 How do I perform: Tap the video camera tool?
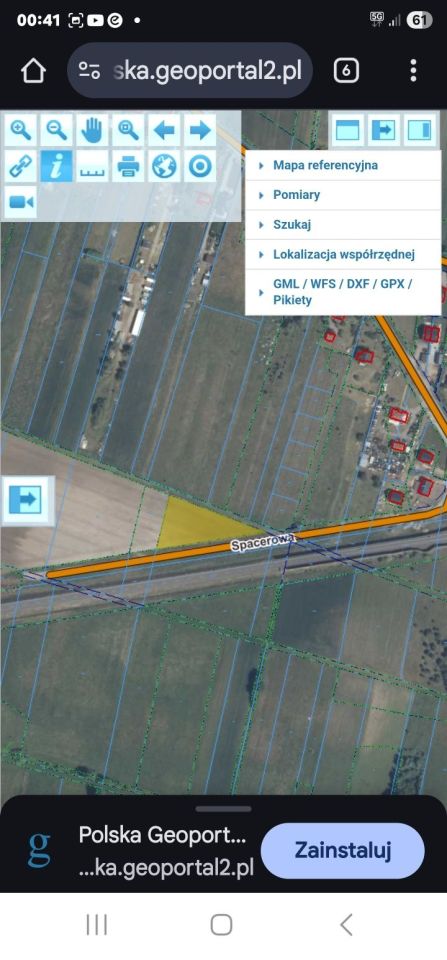tap(21, 202)
